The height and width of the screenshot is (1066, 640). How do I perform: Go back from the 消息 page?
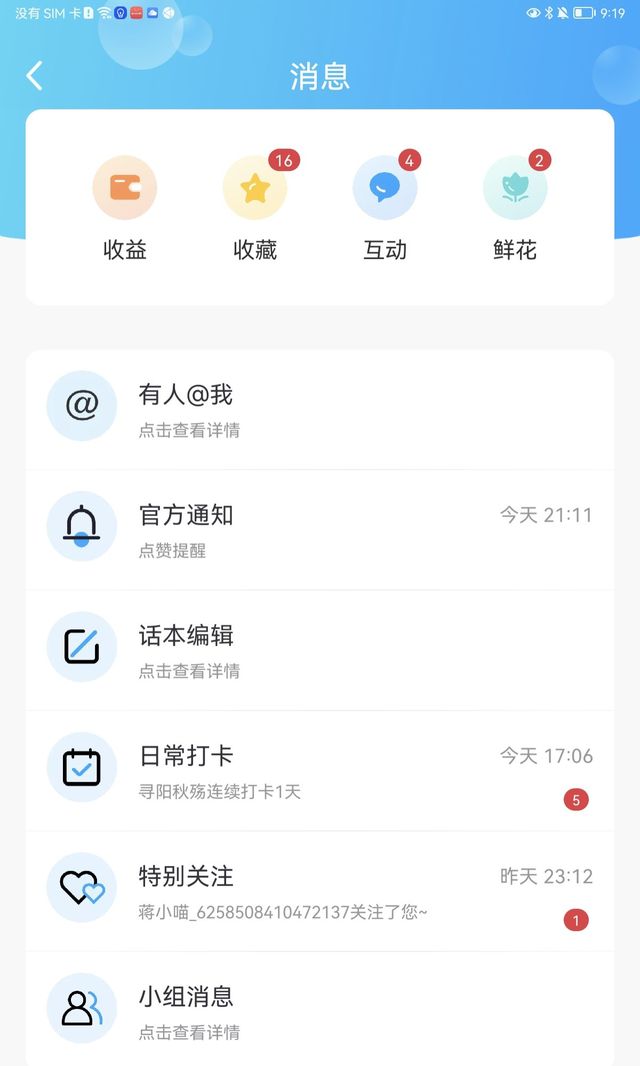pyautogui.click(x=34, y=75)
